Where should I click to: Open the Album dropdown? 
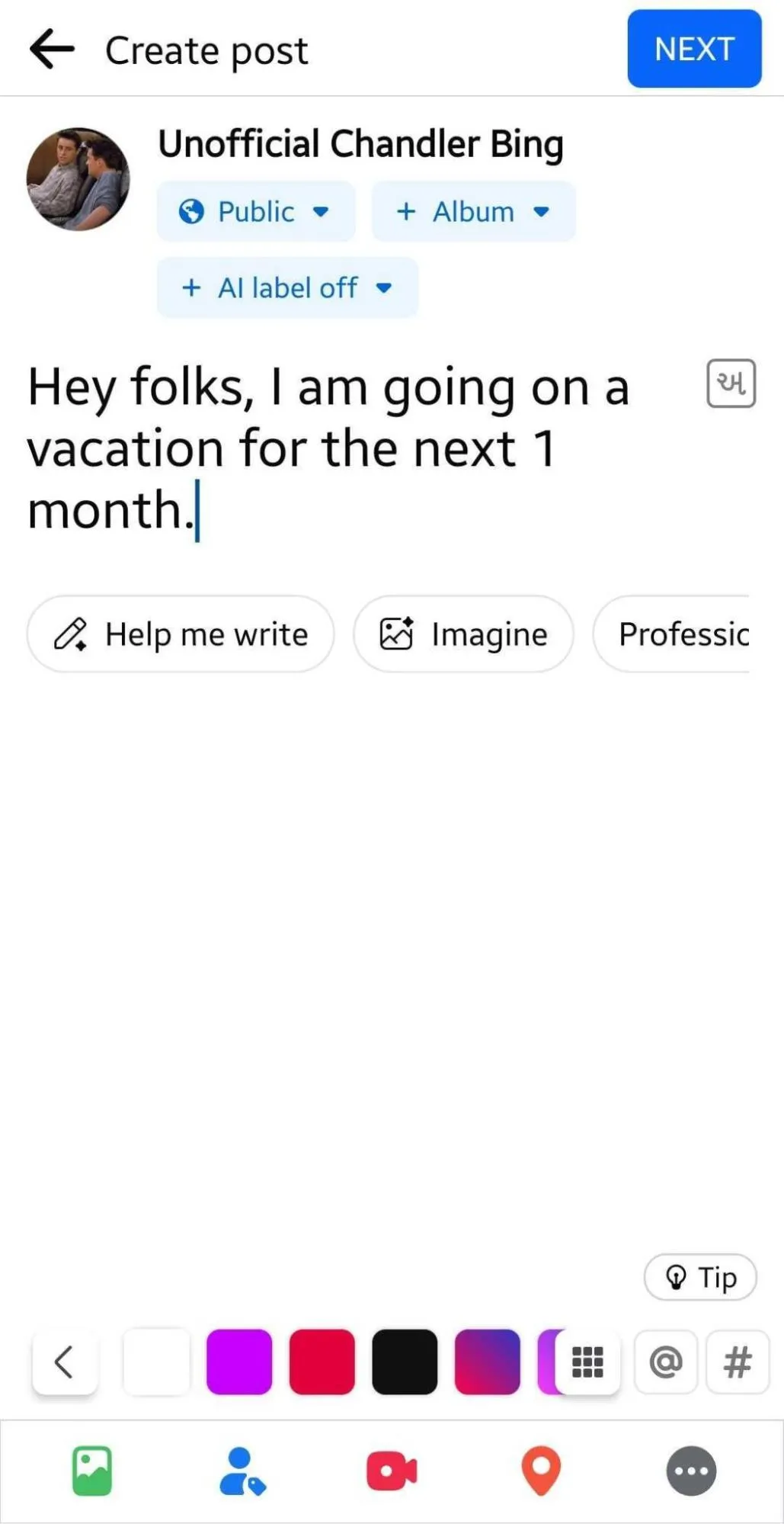(473, 211)
